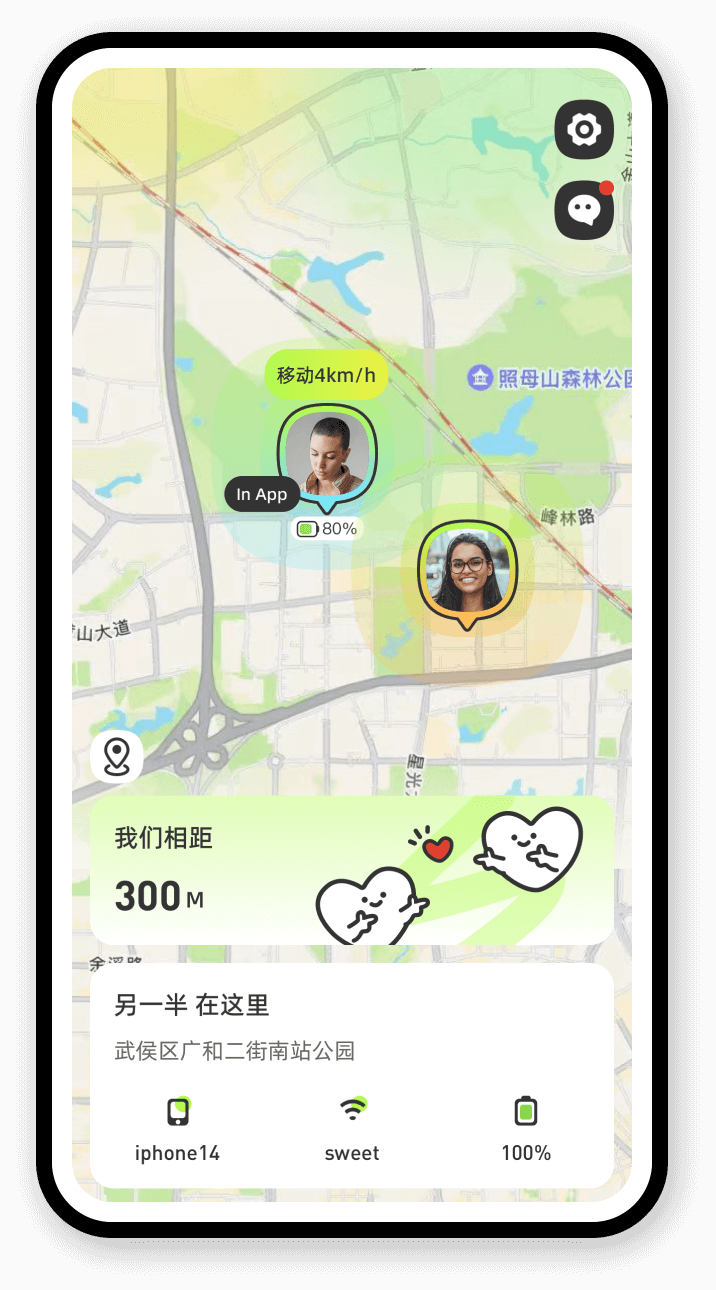The width and height of the screenshot is (716, 1290).
Task: Tap the location pin button
Action: coord(117,757)
